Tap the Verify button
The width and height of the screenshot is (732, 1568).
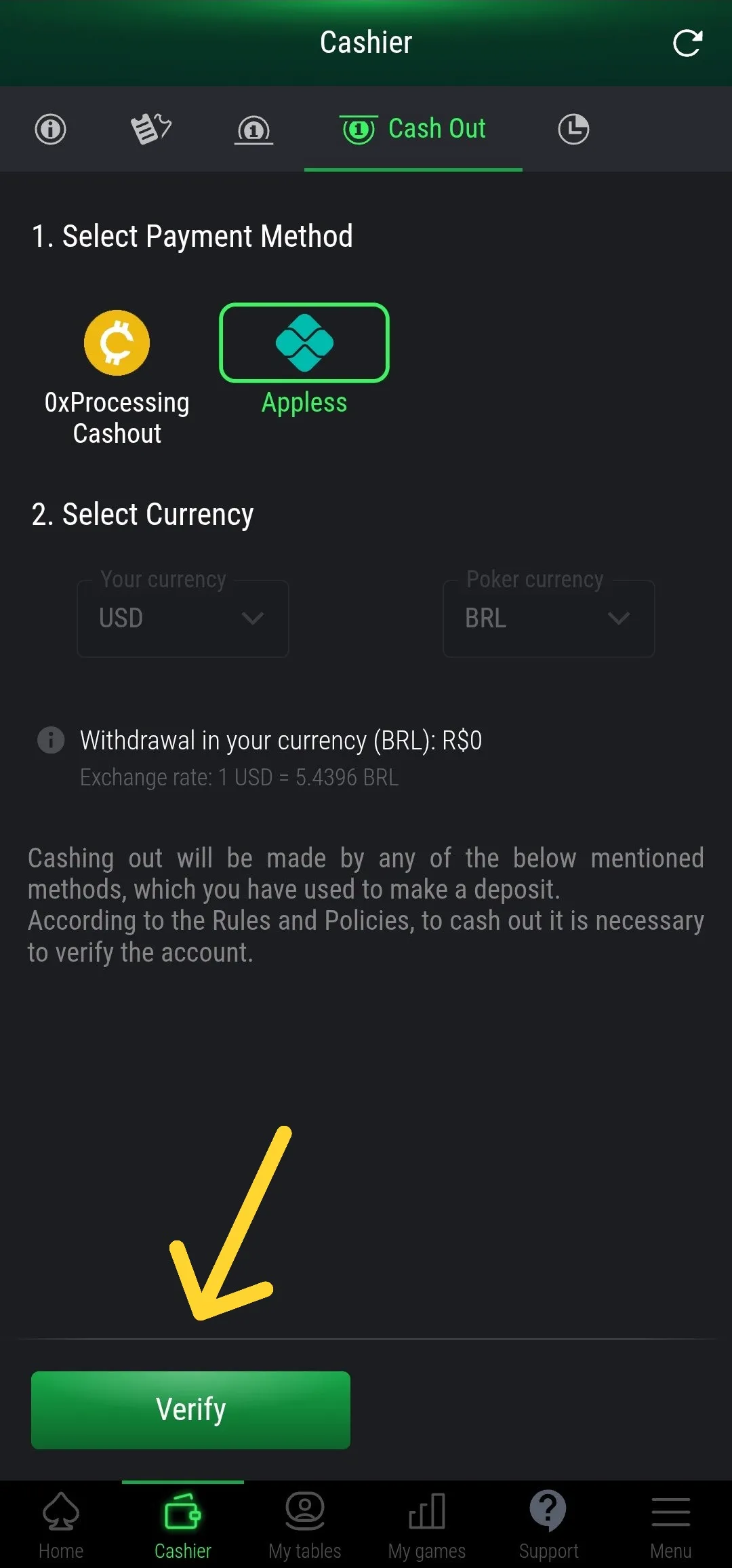tap(190, 1409)
